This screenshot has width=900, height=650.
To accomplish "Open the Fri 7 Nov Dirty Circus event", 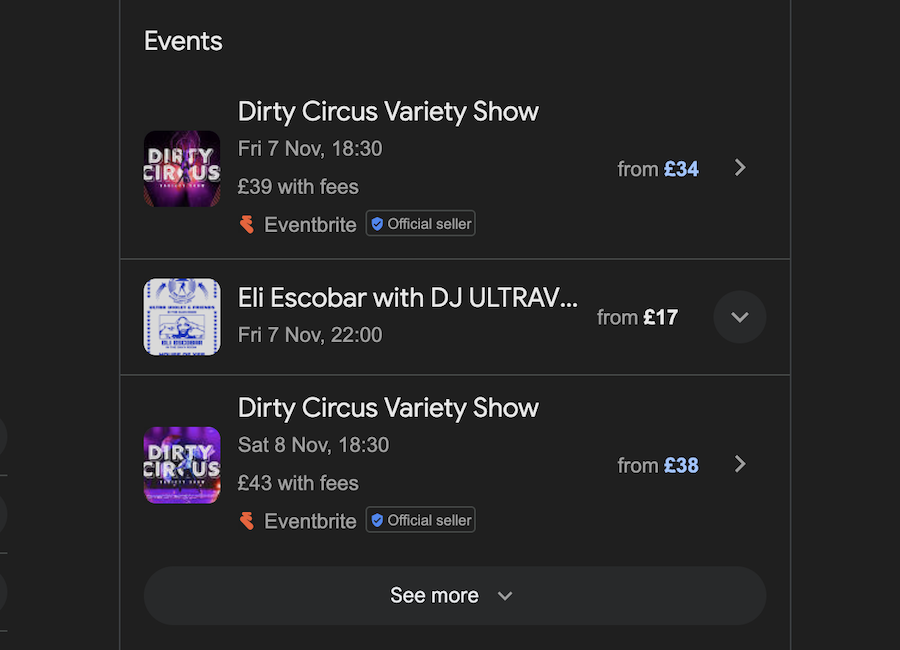I will (x=739, y=168).
